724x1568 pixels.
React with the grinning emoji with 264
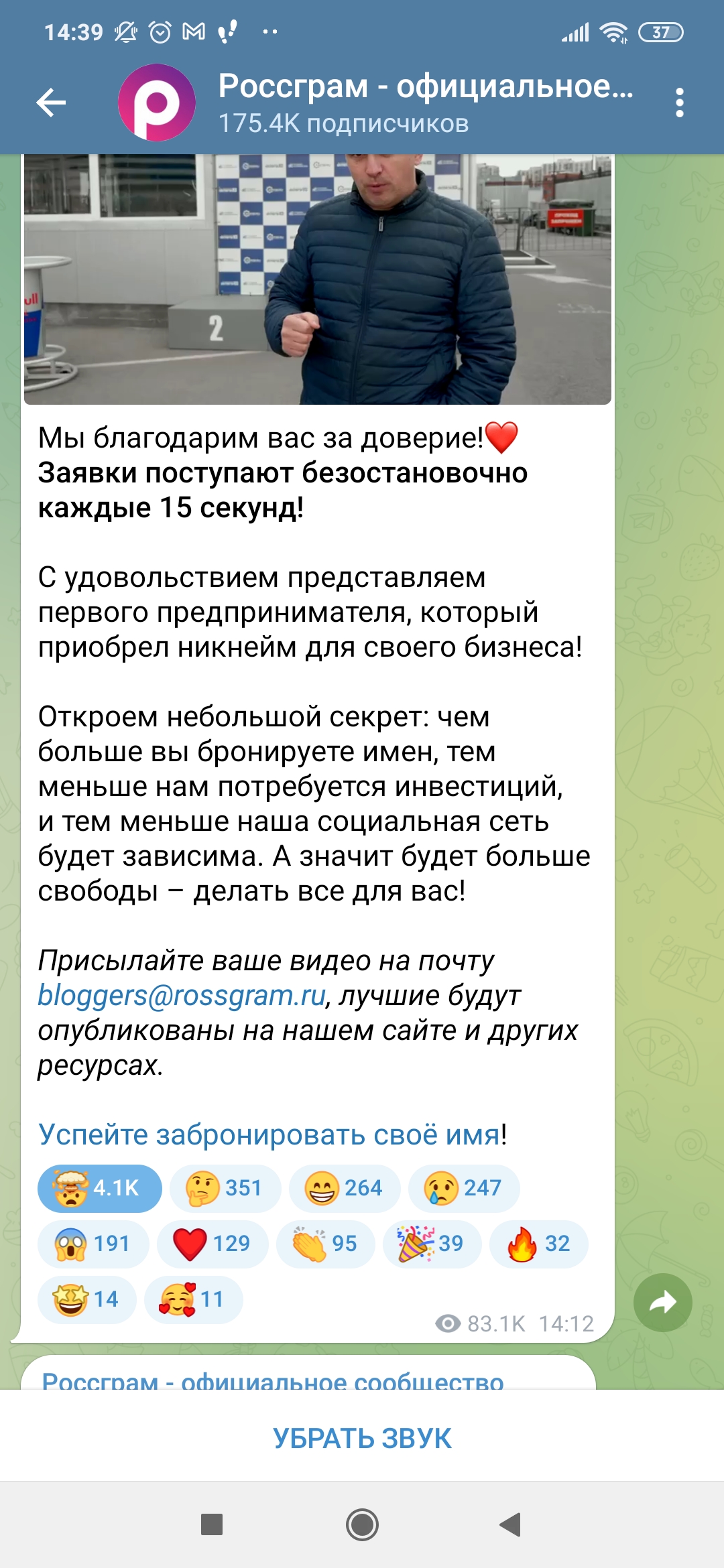click(345, 1188)
